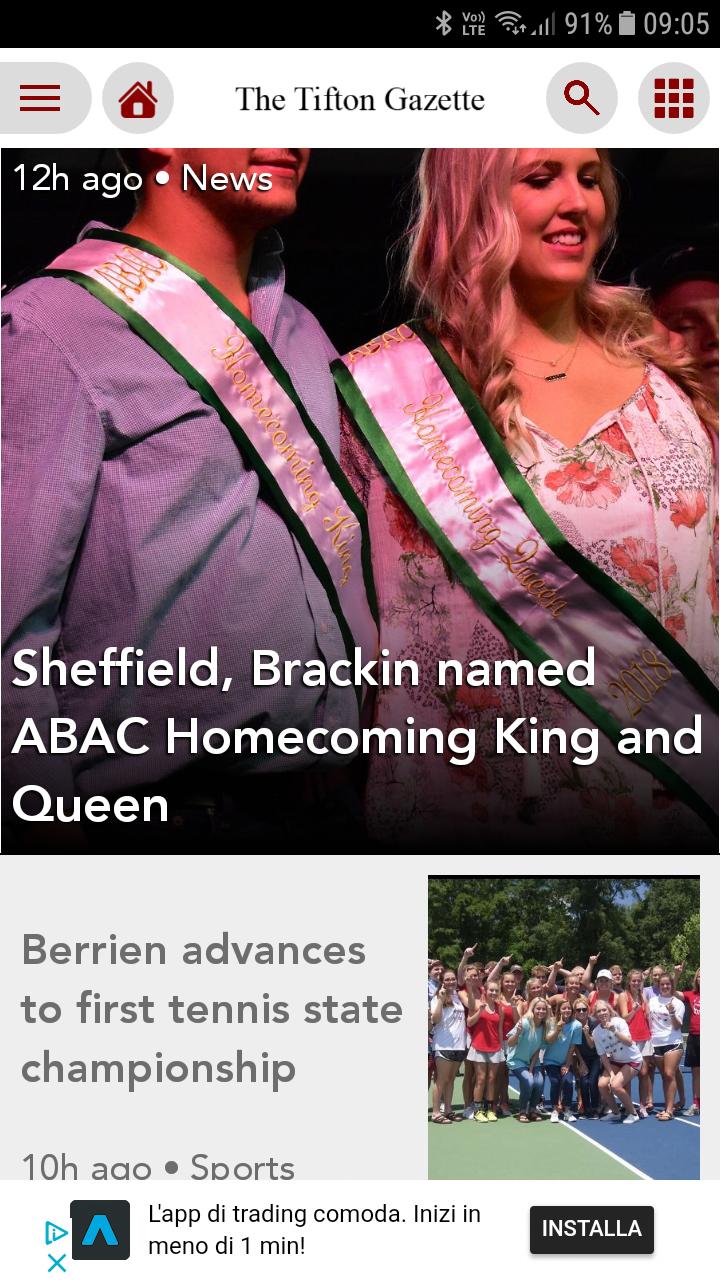Open the search magnifier

(x=581, y=98)
